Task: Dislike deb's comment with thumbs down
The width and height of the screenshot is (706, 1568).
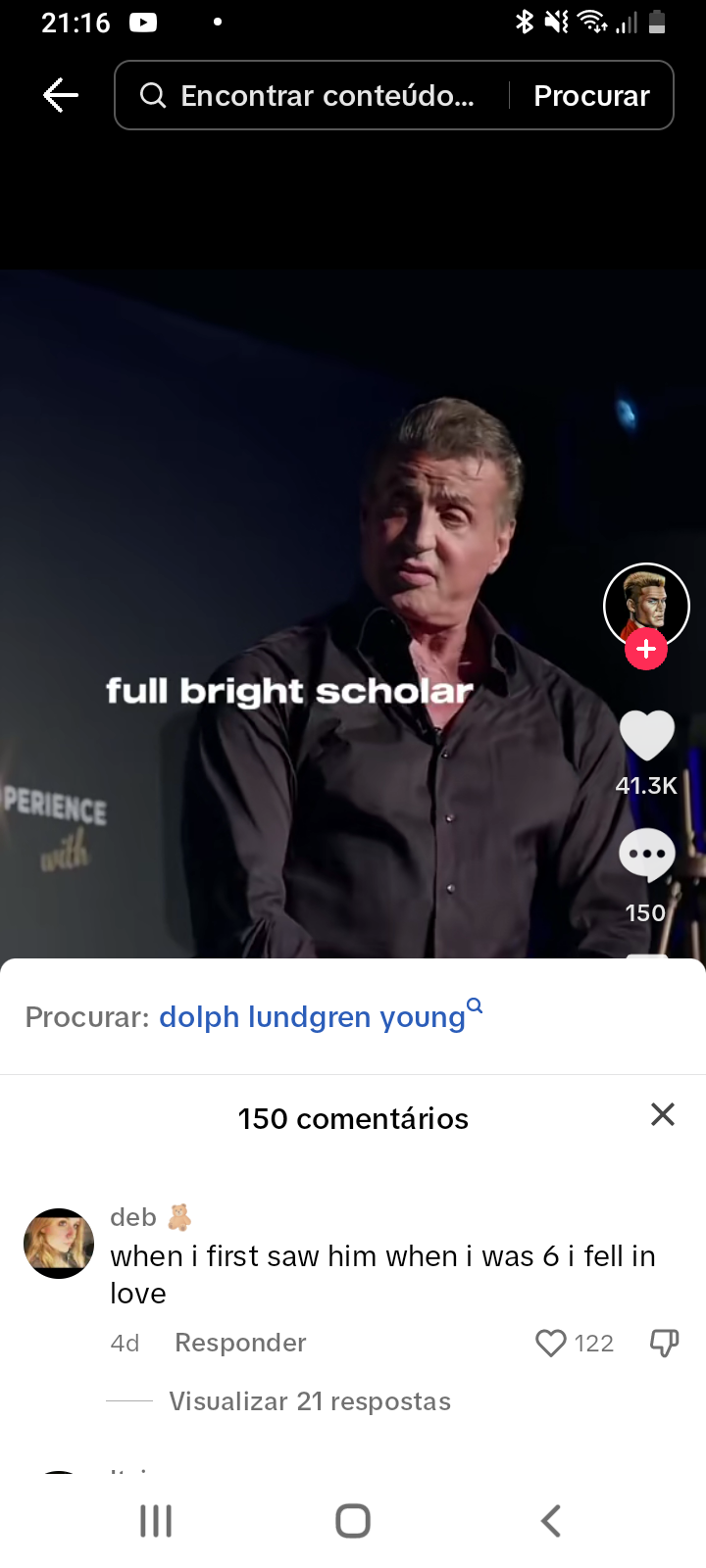Action: [665, 1343]
